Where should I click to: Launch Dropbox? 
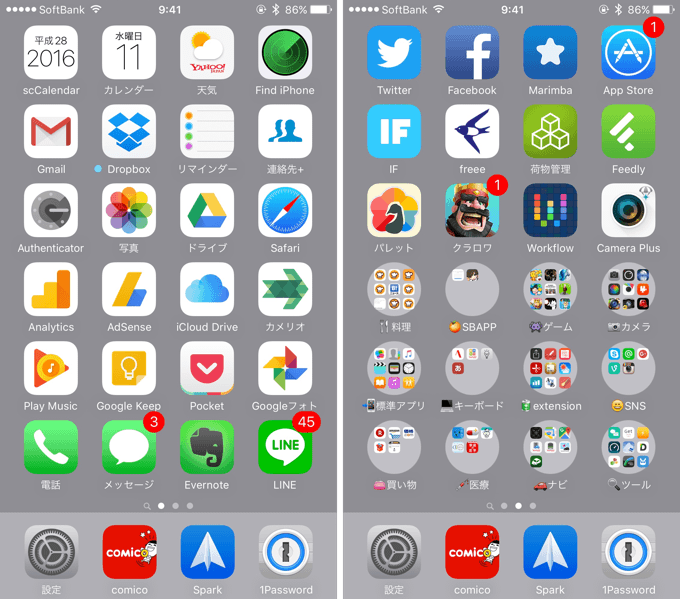pyautogui.click(x=129, y=132)
